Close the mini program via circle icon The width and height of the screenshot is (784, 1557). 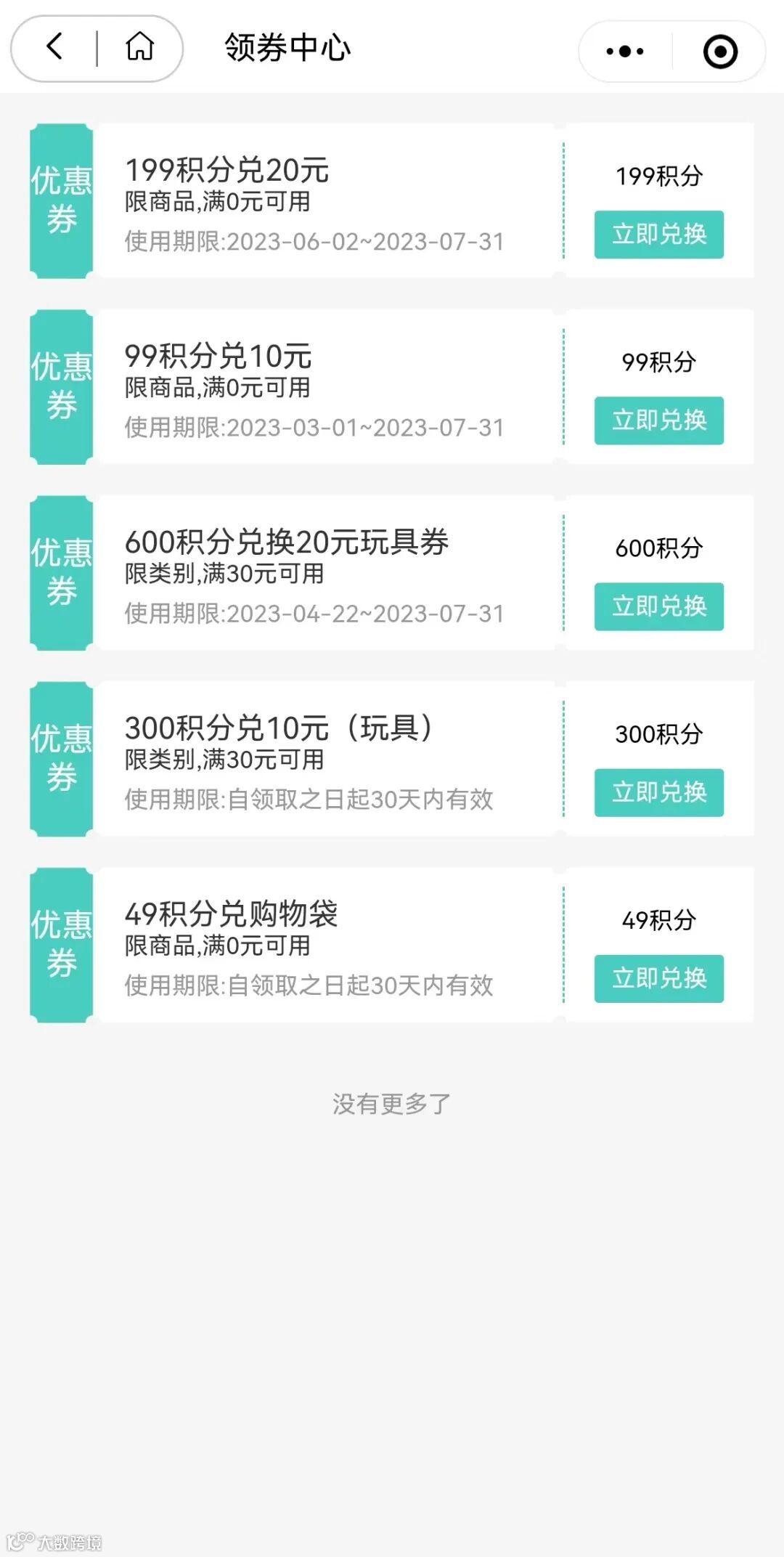(x=720, y=52)
